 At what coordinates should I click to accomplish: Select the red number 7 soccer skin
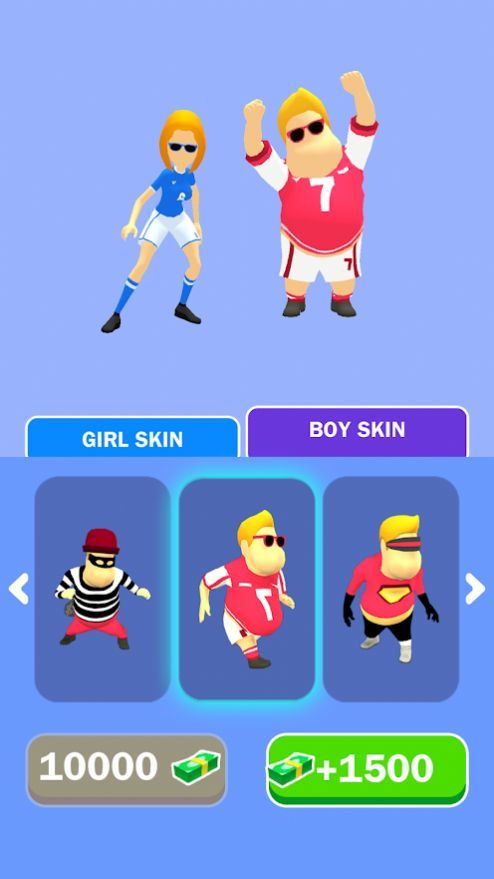[247, 589]
